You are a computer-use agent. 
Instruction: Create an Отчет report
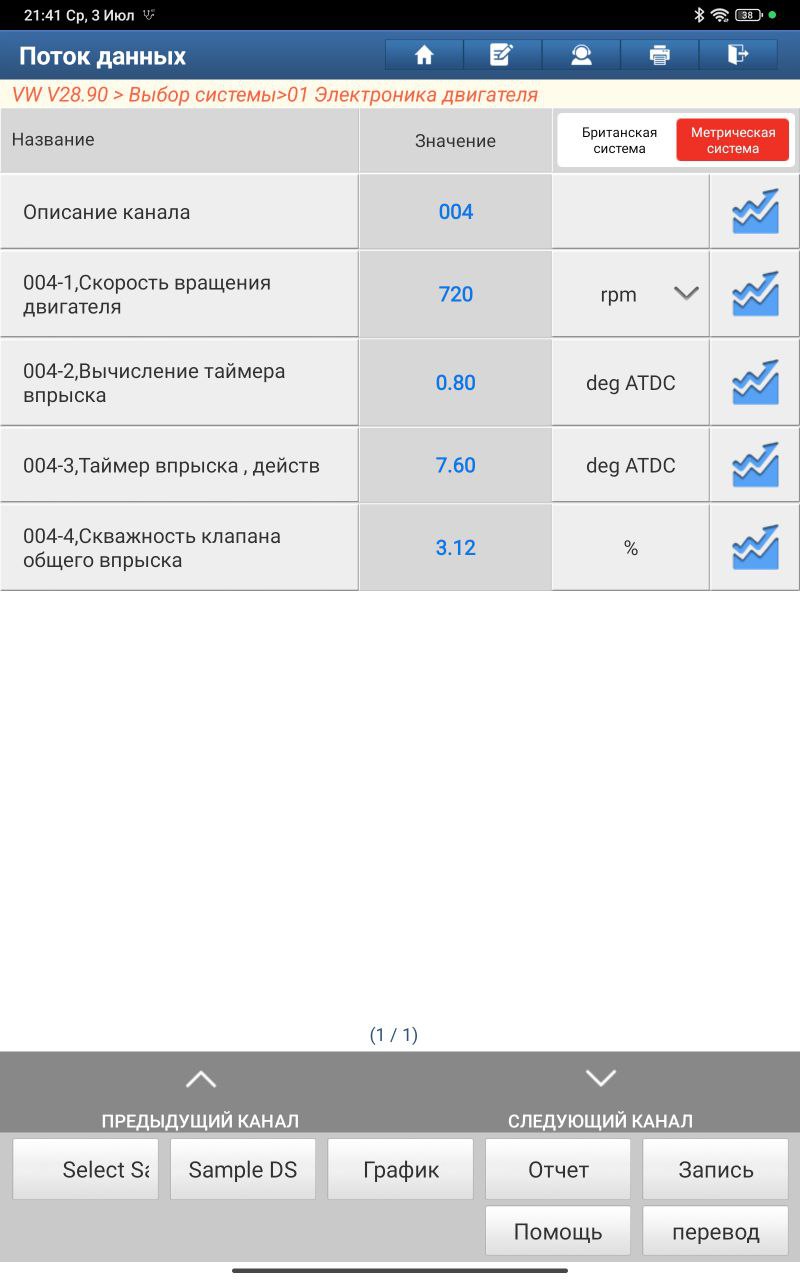tap(558, 1169)
